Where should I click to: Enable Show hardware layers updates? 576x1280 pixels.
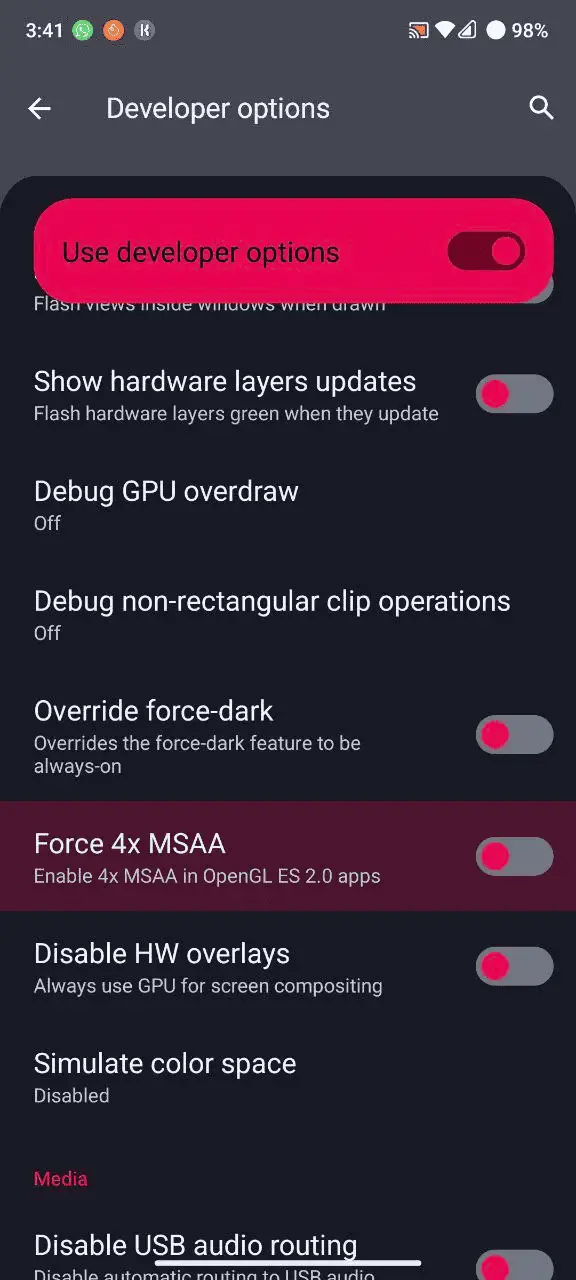pyautogui.click(x=514, y=394)
